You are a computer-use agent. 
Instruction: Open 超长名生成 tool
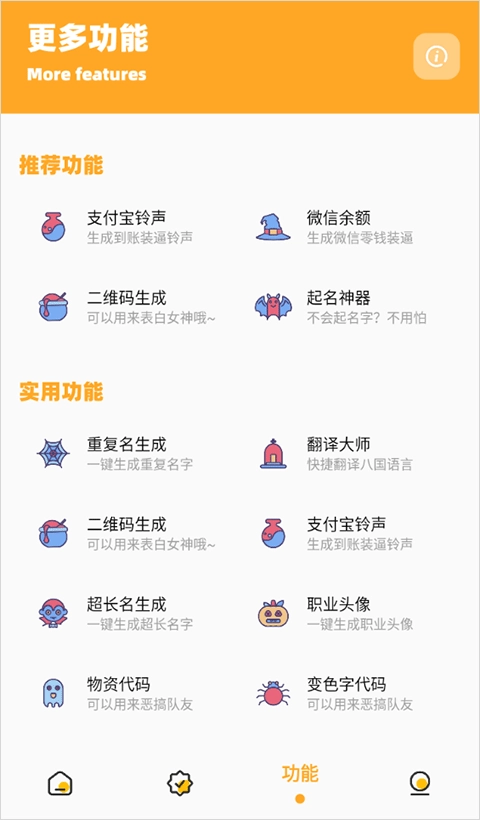[115, 613]
